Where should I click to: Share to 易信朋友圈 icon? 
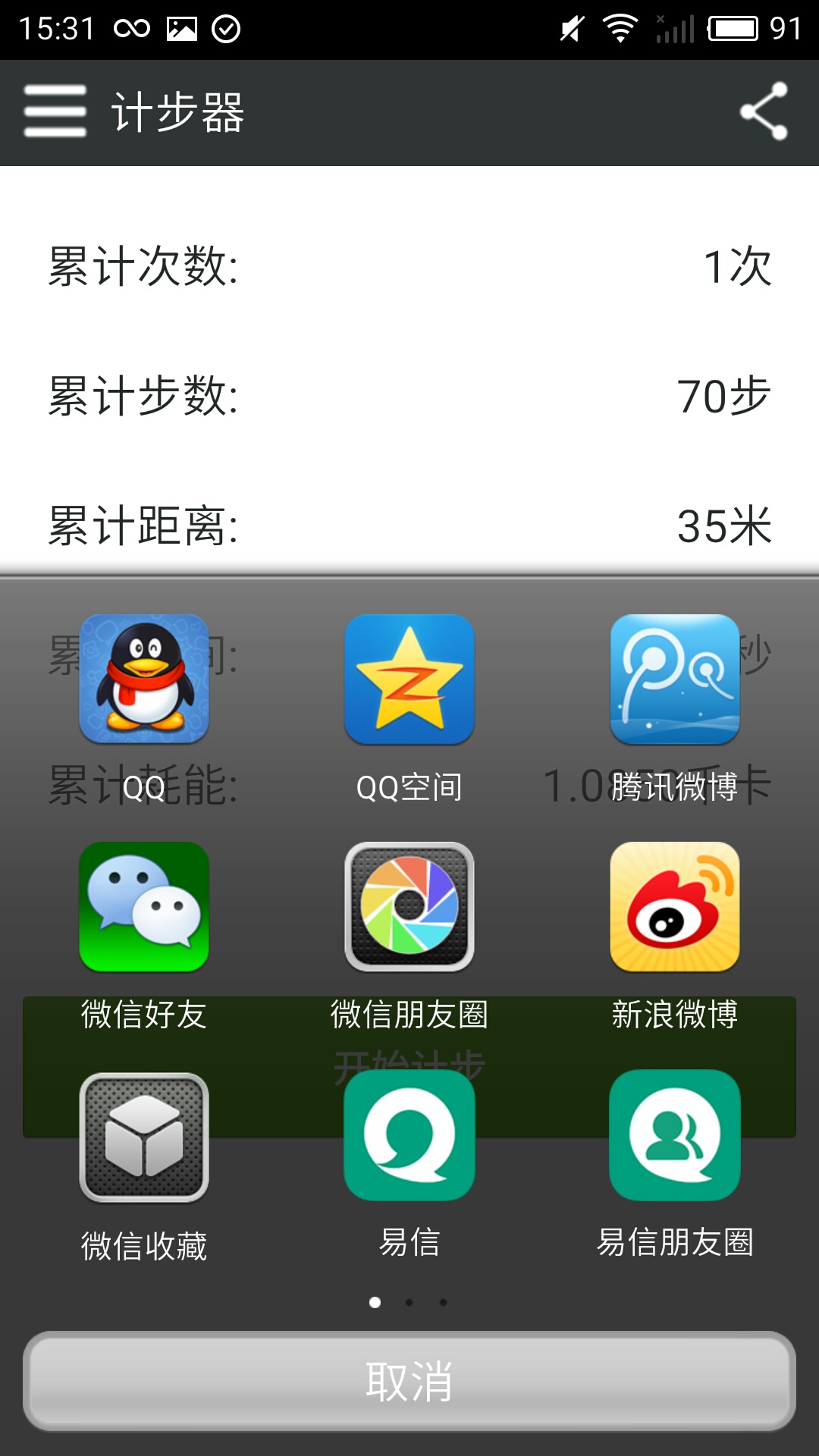(675, 1135)
